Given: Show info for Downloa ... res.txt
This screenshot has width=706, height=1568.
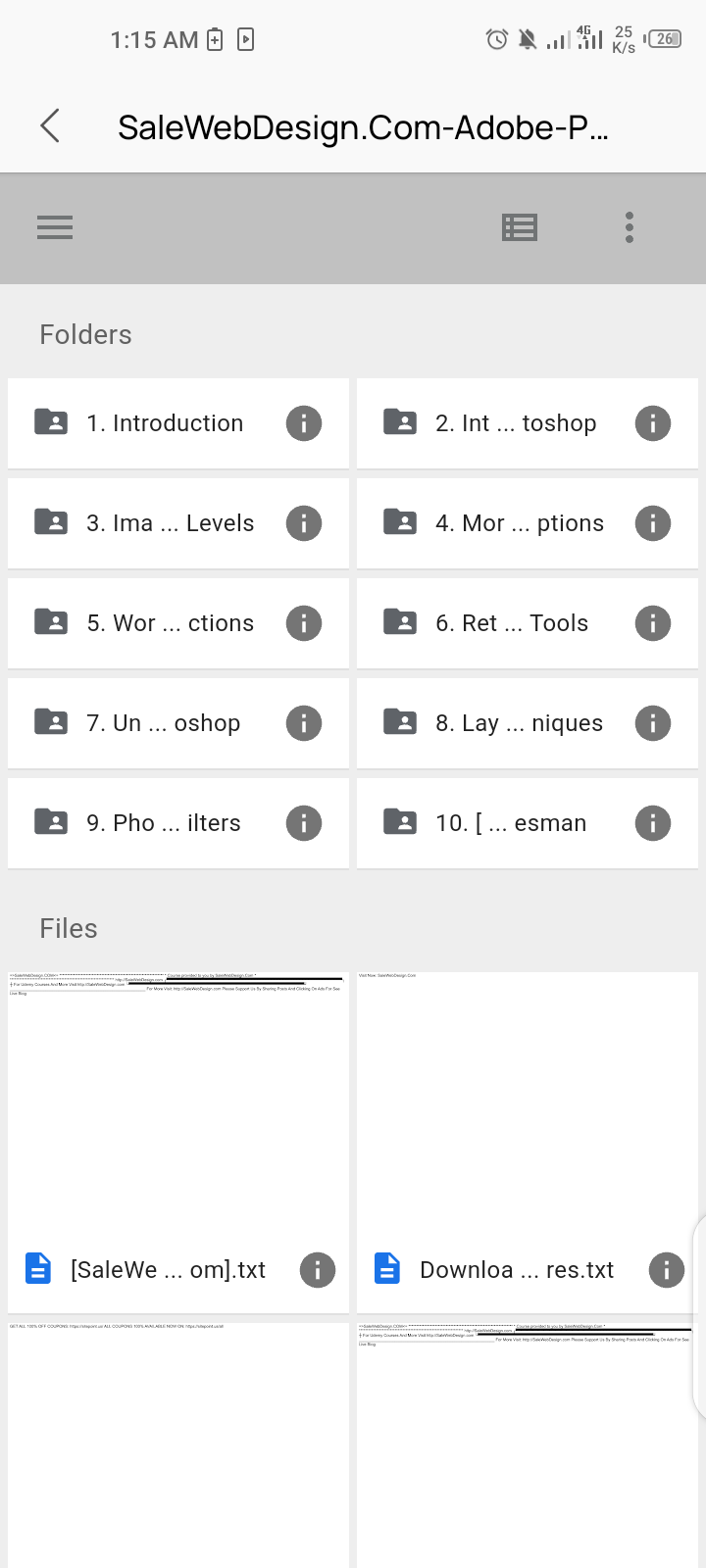Looking at the screenshot, I should [667, 1270].
